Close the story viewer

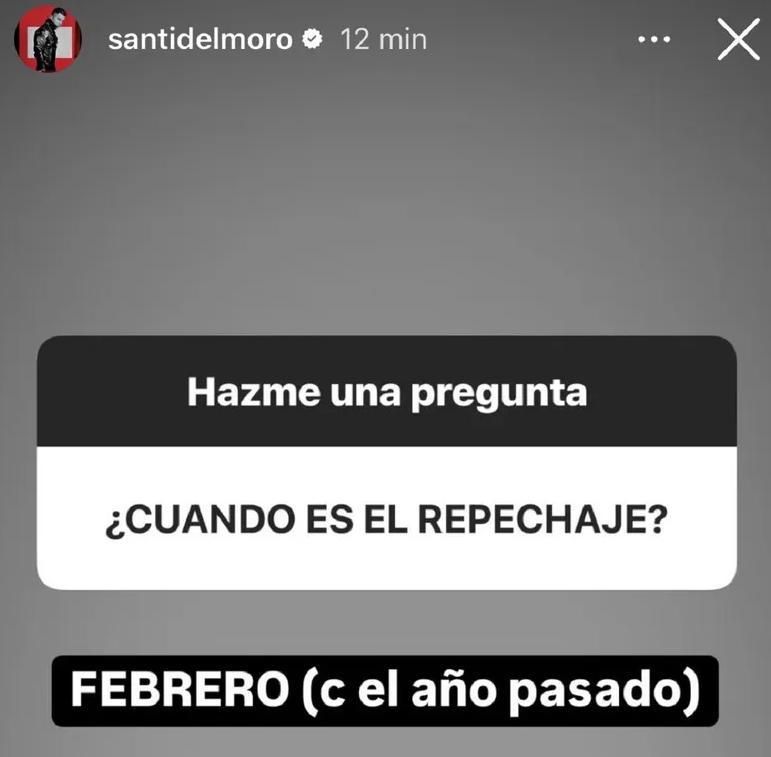738,39
